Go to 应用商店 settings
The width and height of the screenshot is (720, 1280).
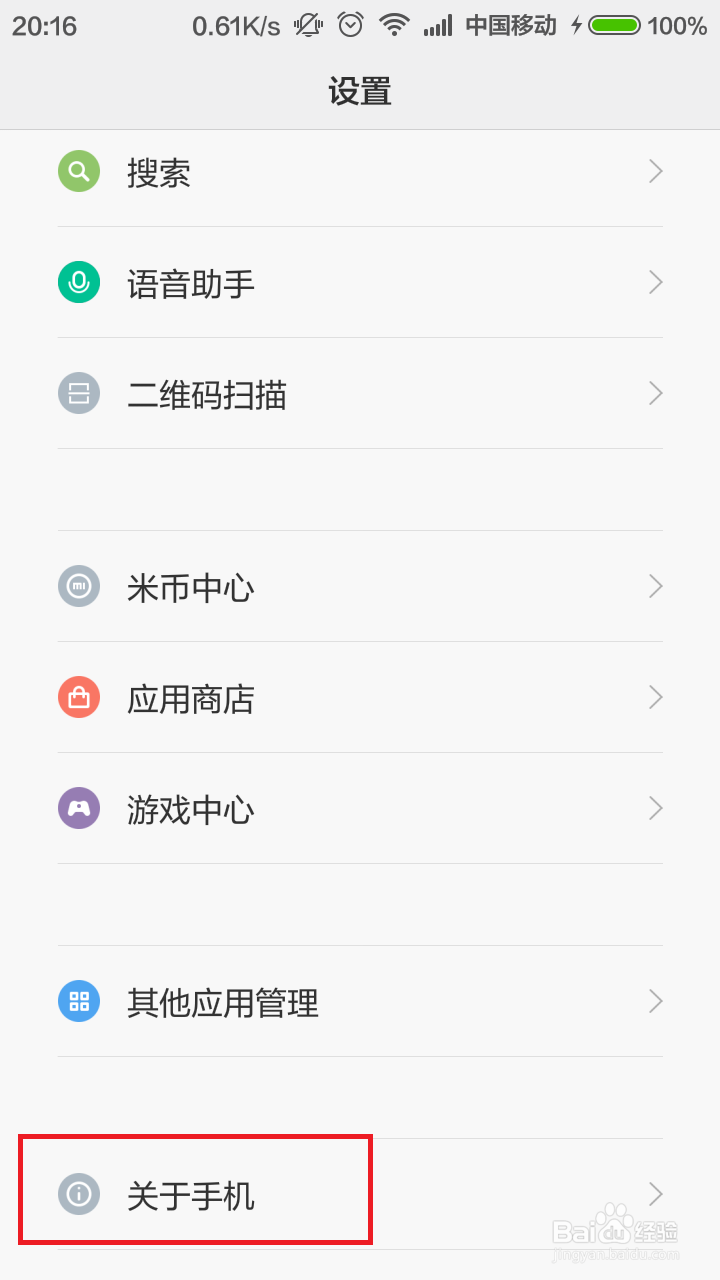(x=360, y=697)
